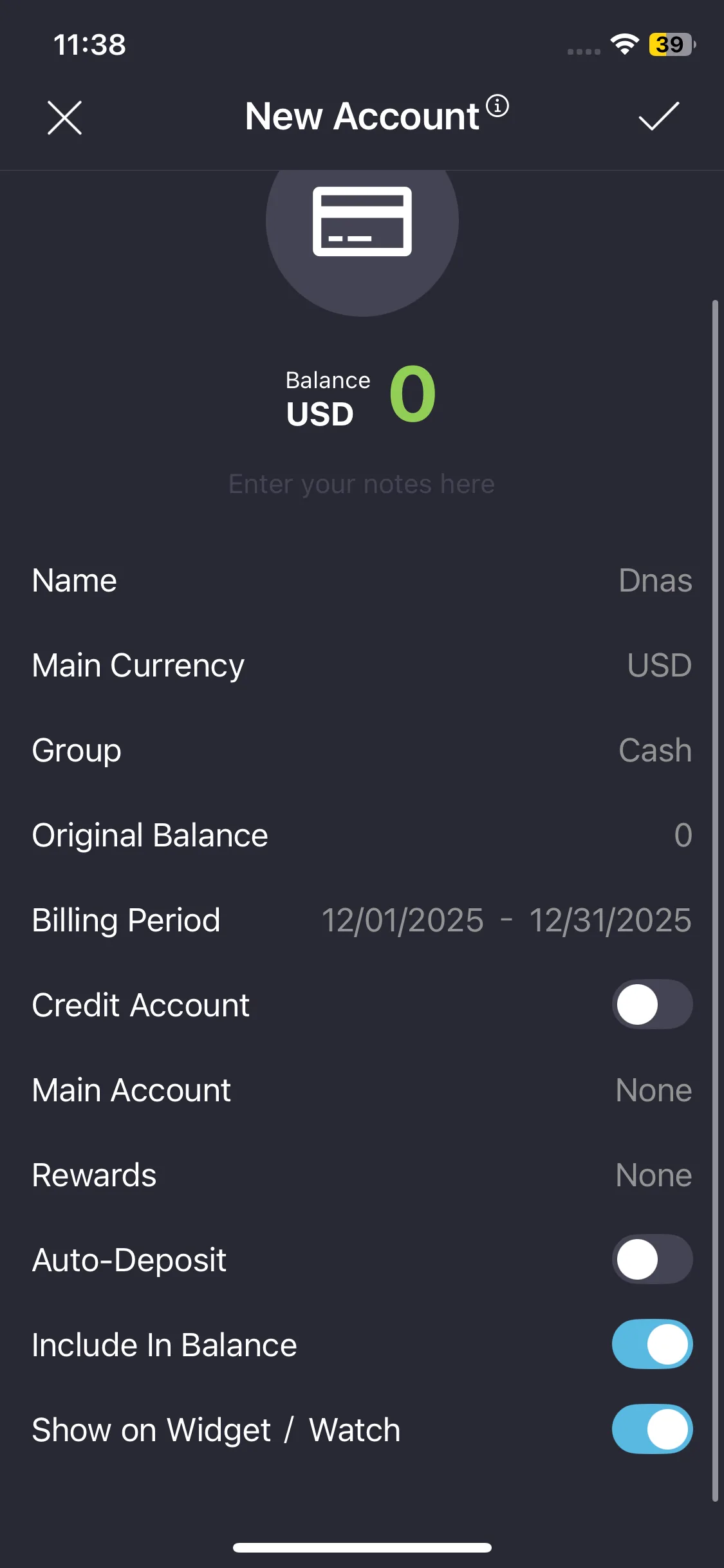
Task: Open the info icon beside New Account
Action: tap(497, 106)
